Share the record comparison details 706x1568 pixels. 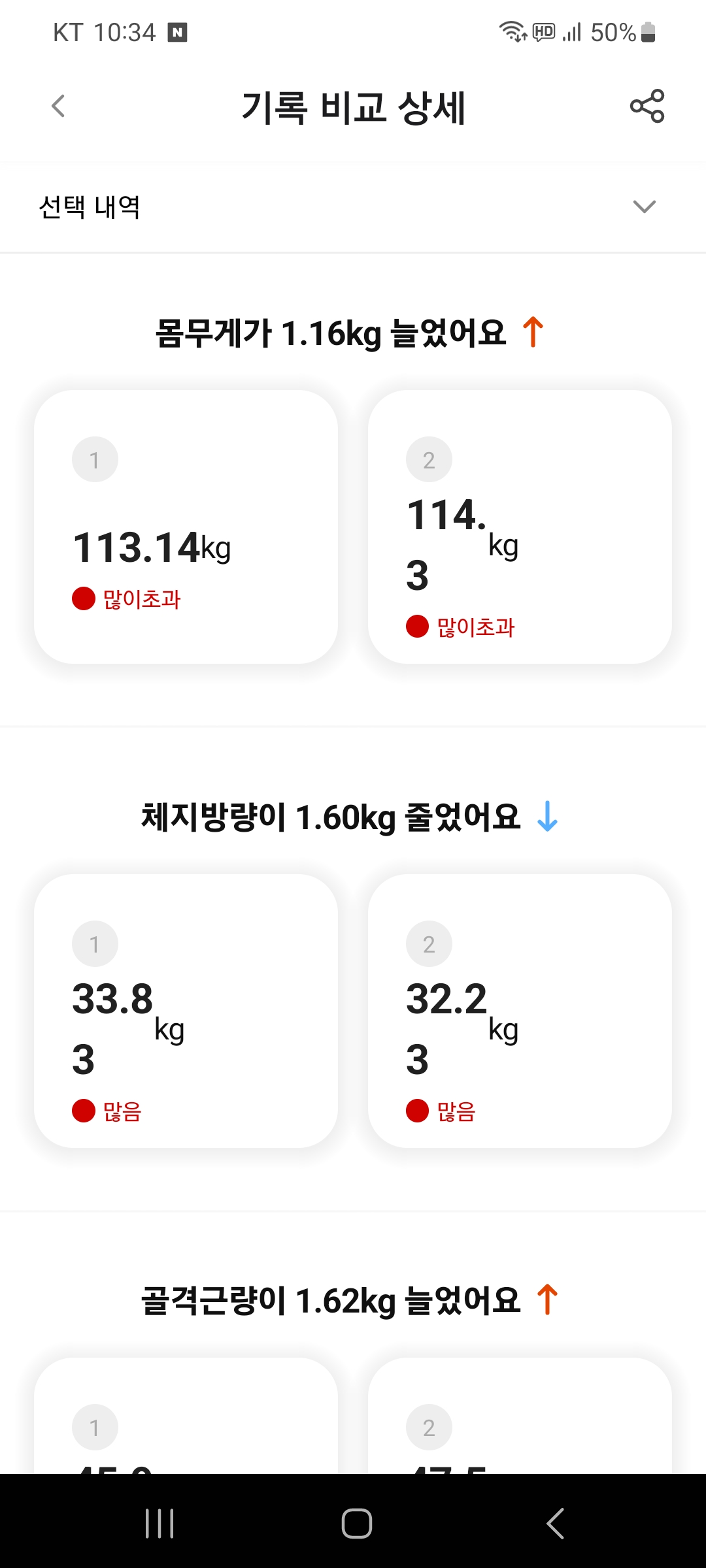647,106
